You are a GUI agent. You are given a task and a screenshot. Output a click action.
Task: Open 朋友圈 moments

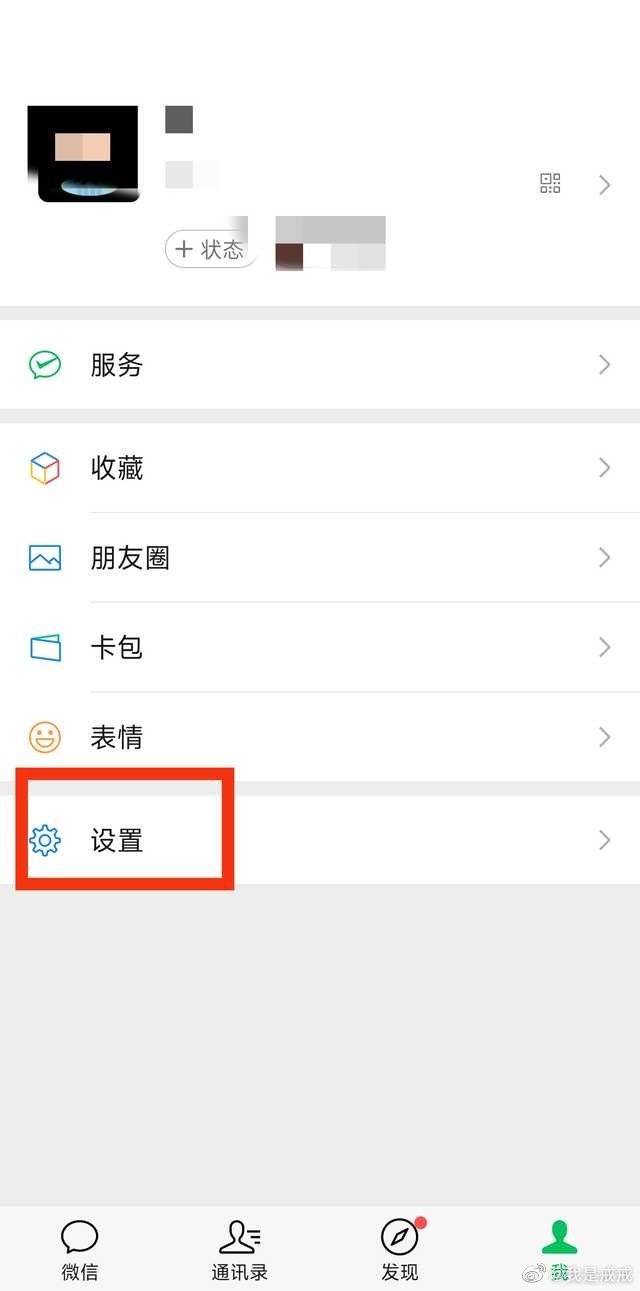click(320, 557)
